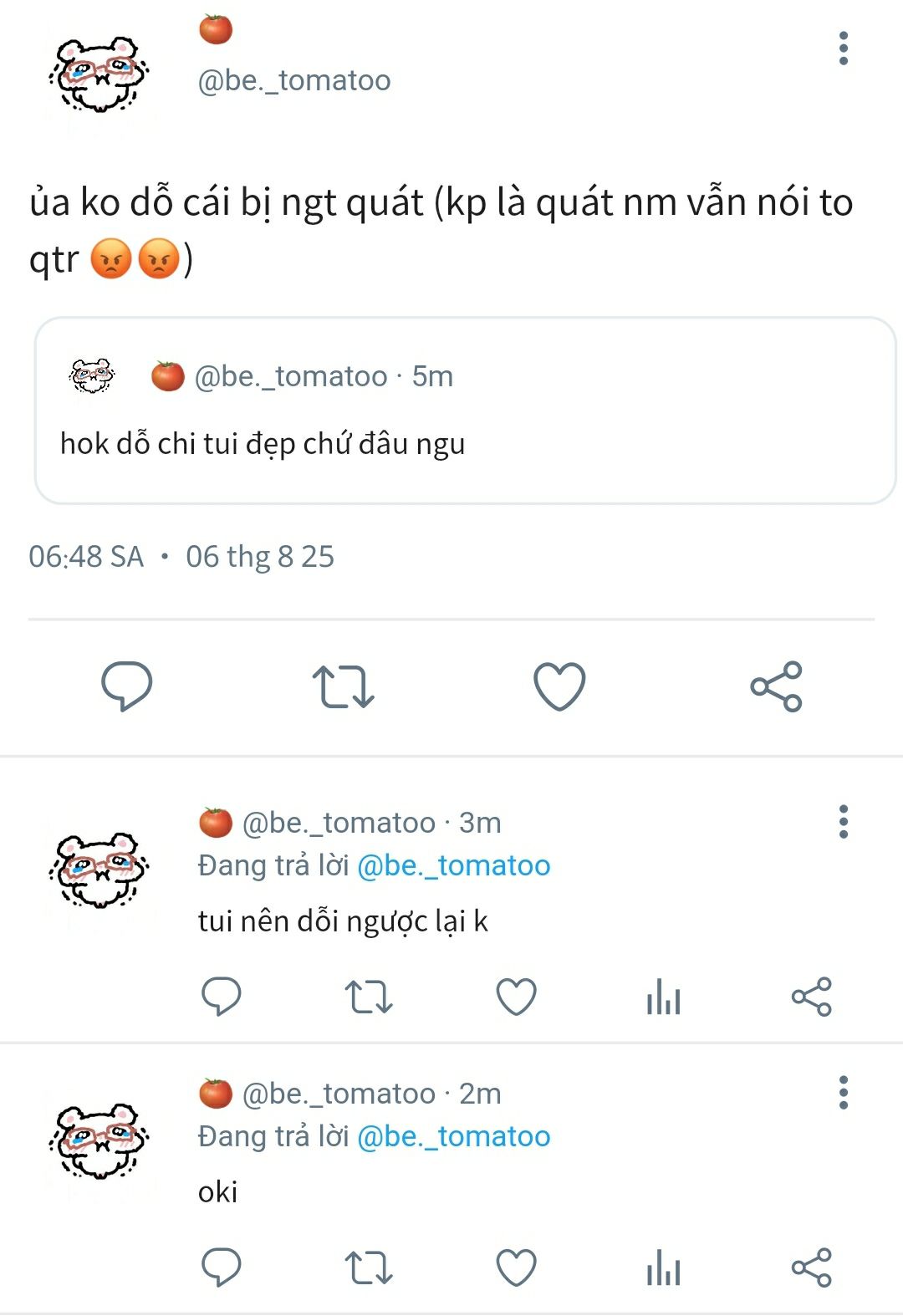Retweet the 'oki' reply

click(x=369, y=1268)
